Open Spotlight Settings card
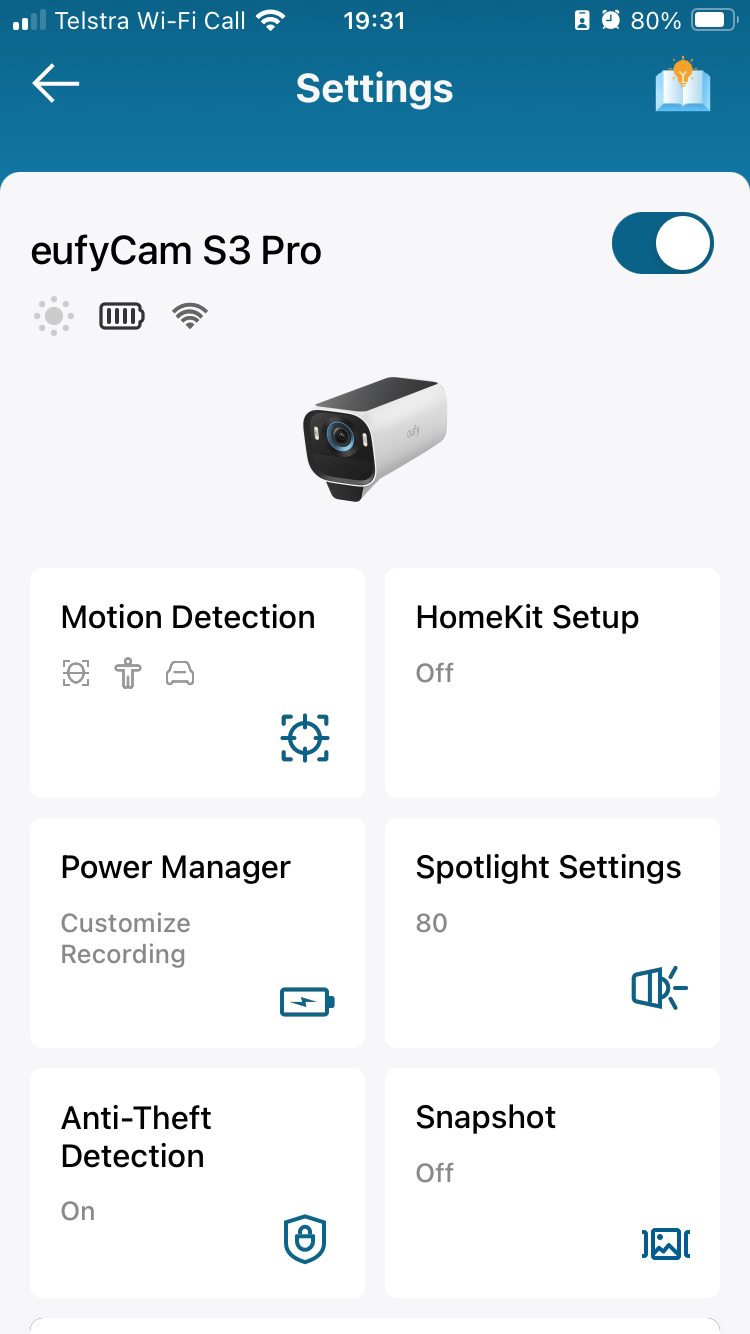The image size is (750, 1334). click(x=552, y=932)
